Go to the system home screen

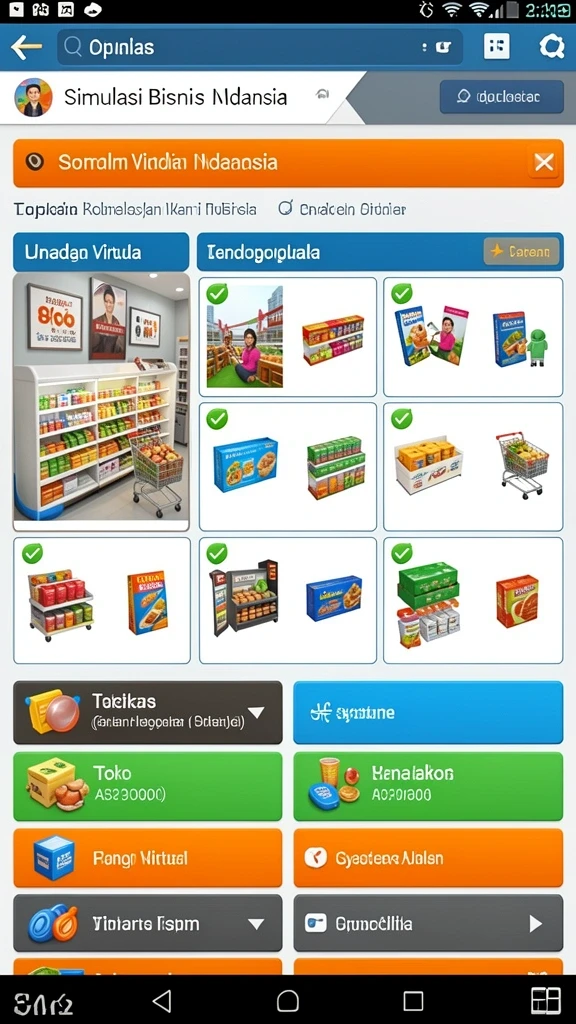(x=287, y=1000)
